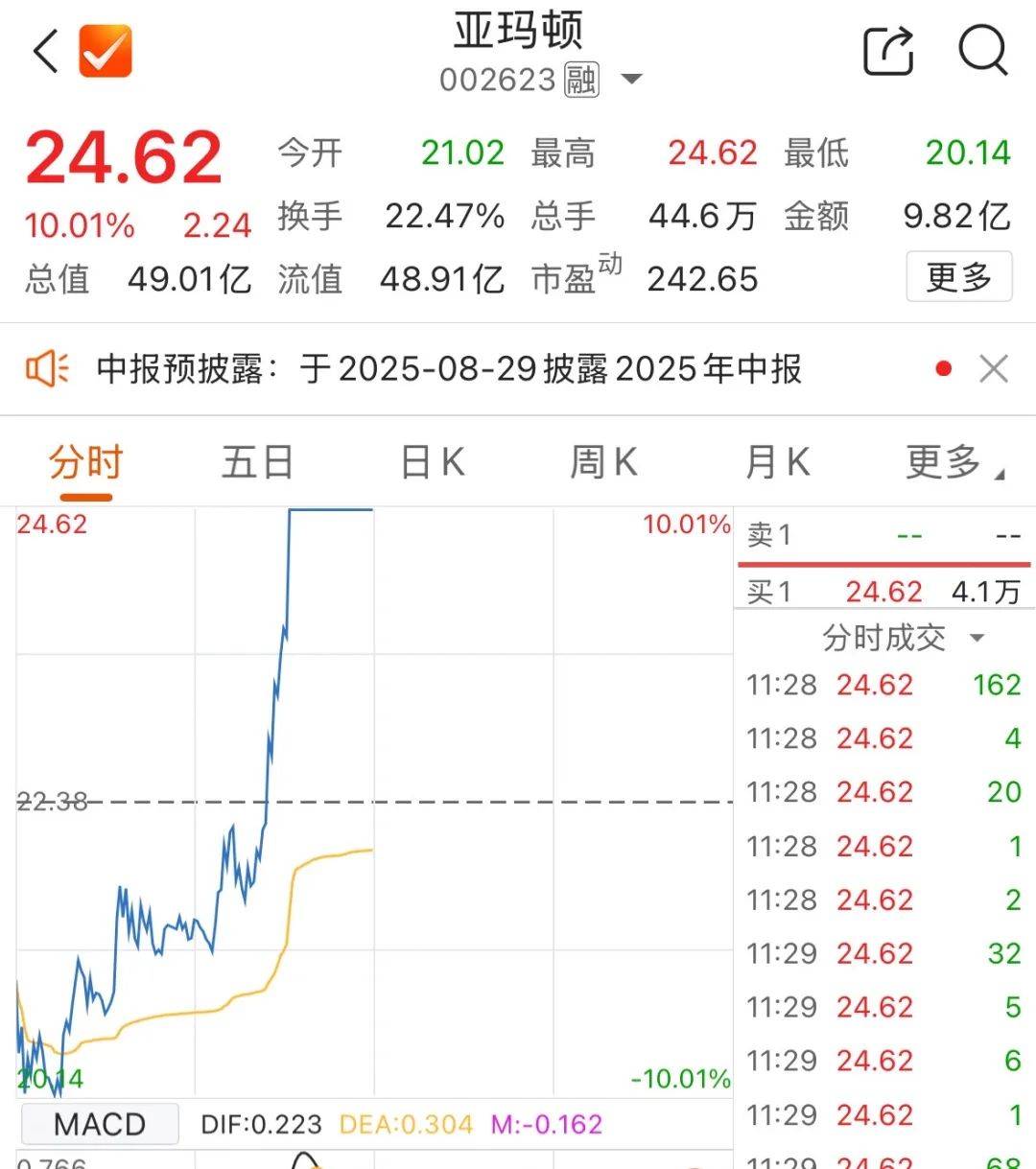Expand the 更多 chart-period dropdown

pyautogui.click(x=945, y=461)
